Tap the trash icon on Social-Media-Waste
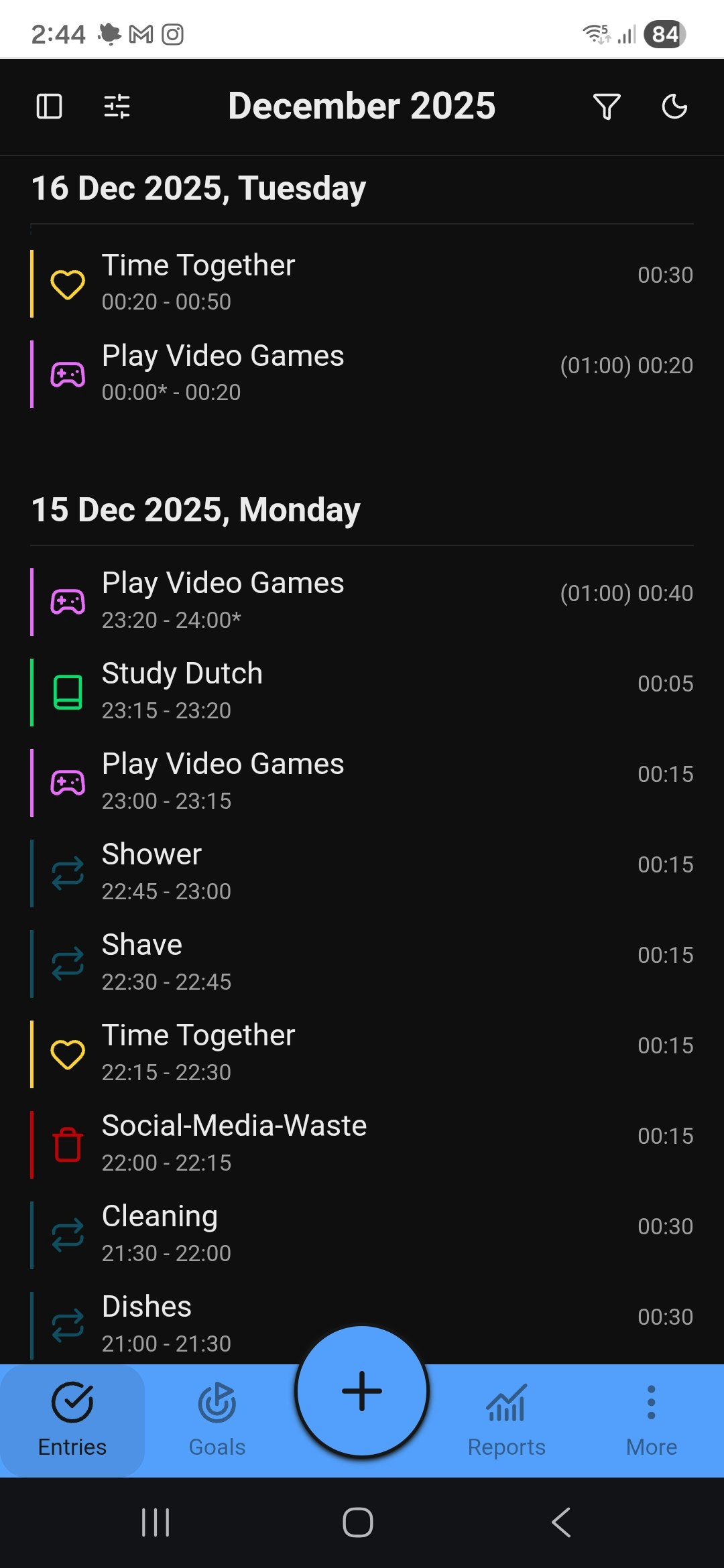Viewport: 724px width, 1568px height. [67, 1143]
